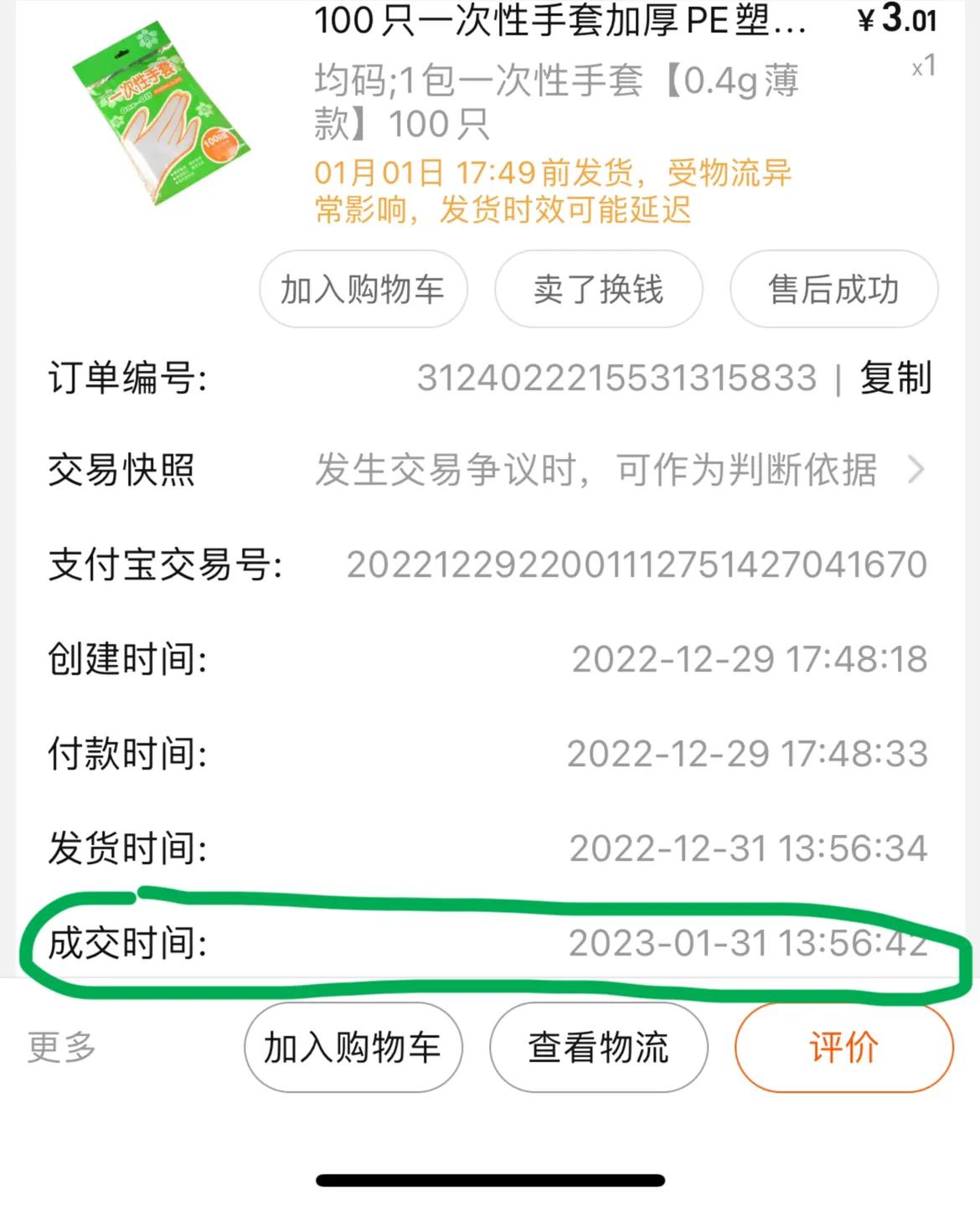Image resolution: width=980 pixels, height=1206 pixels.
Task: Tap the 售后成功 status button
Action: (x=833, y=289)
